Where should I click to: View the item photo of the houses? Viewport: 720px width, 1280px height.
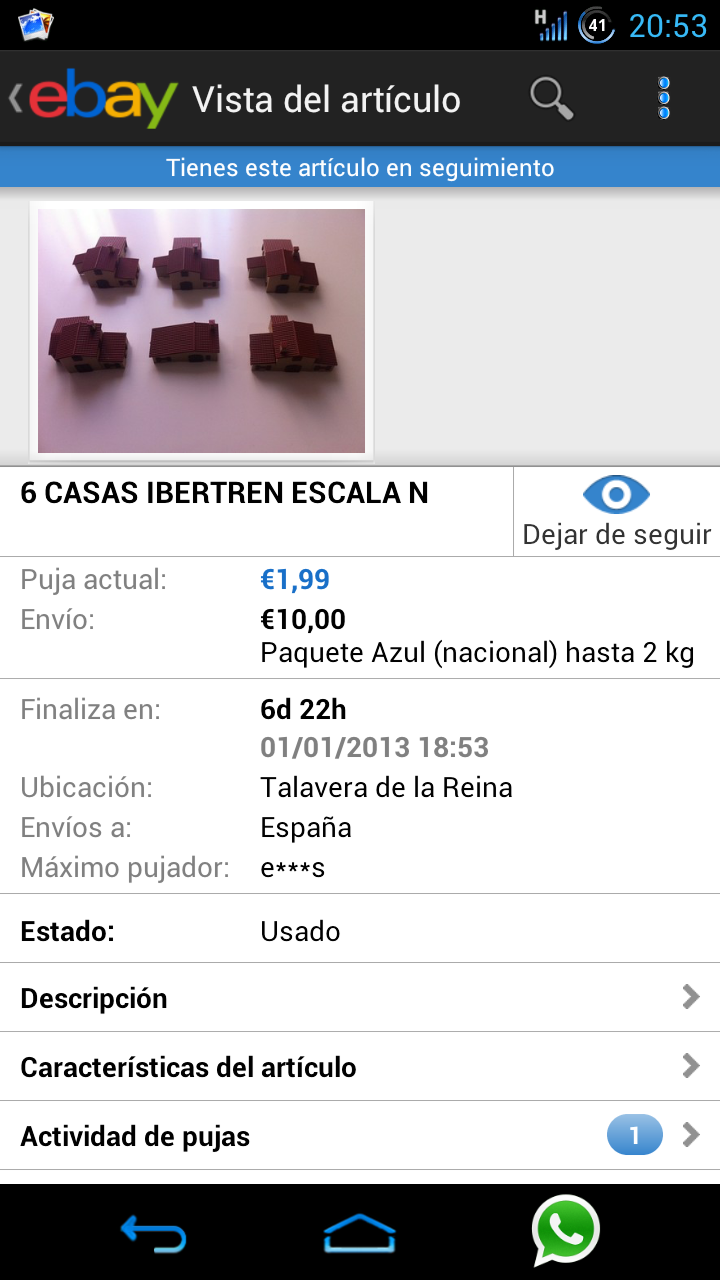(201, 331)
